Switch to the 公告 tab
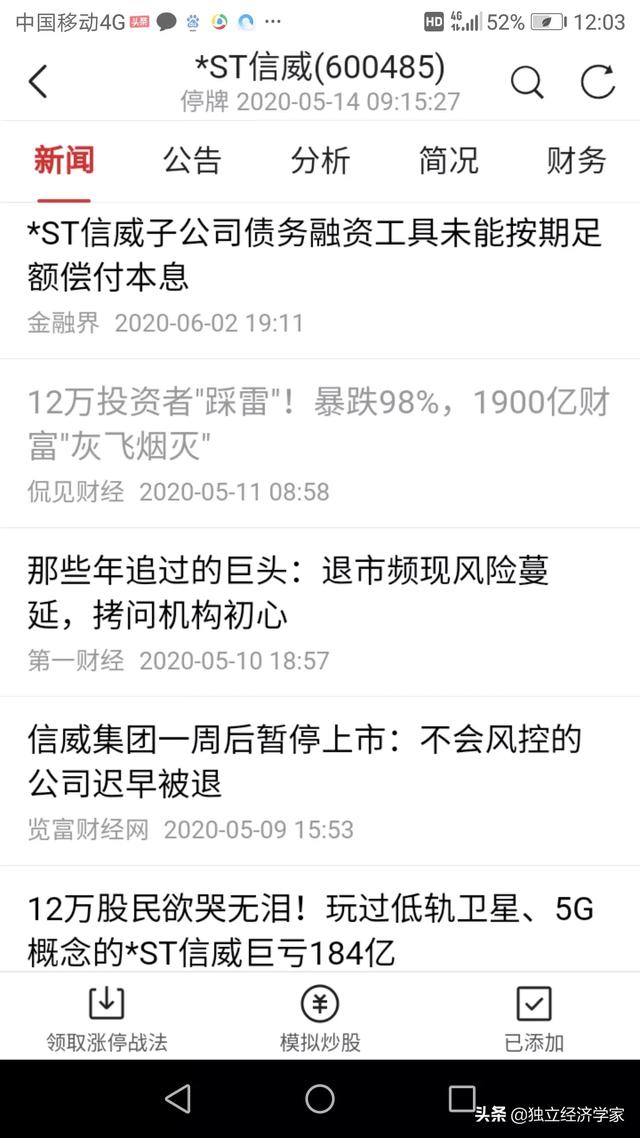Screen dimensions: 640x1138 [192, 160]
